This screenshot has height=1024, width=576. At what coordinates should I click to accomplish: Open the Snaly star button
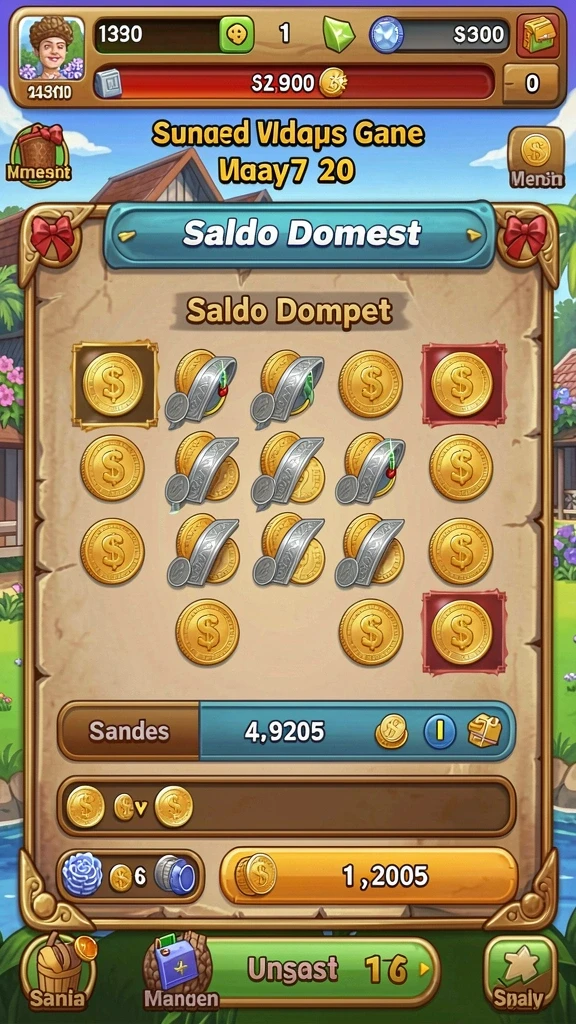click(x=520, y=973)
